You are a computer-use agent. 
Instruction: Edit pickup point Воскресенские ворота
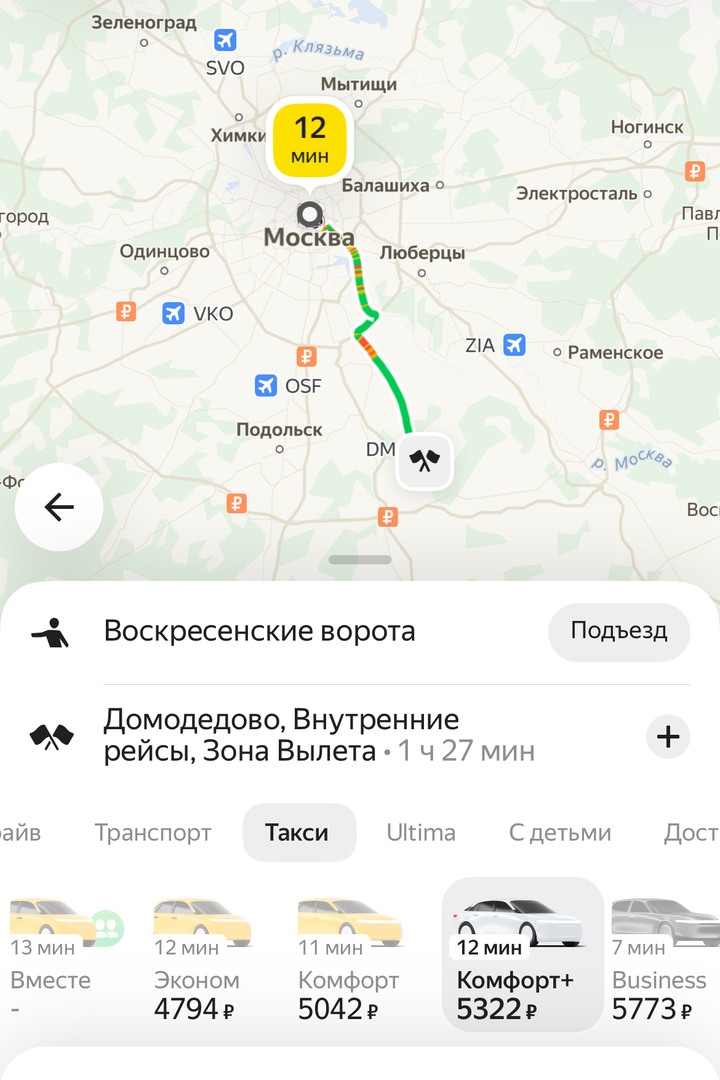point(260,631)
